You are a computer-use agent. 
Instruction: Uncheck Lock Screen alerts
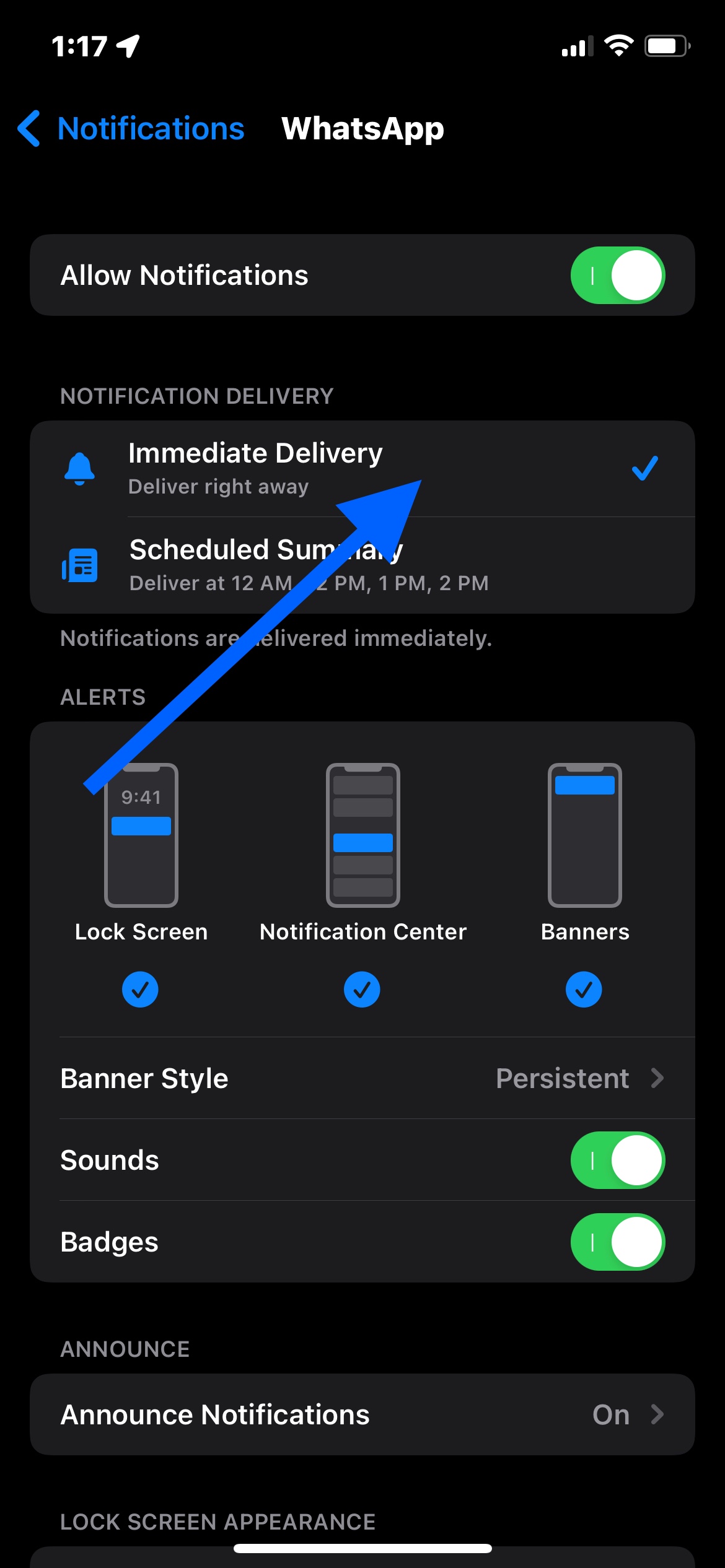point(140,989)
